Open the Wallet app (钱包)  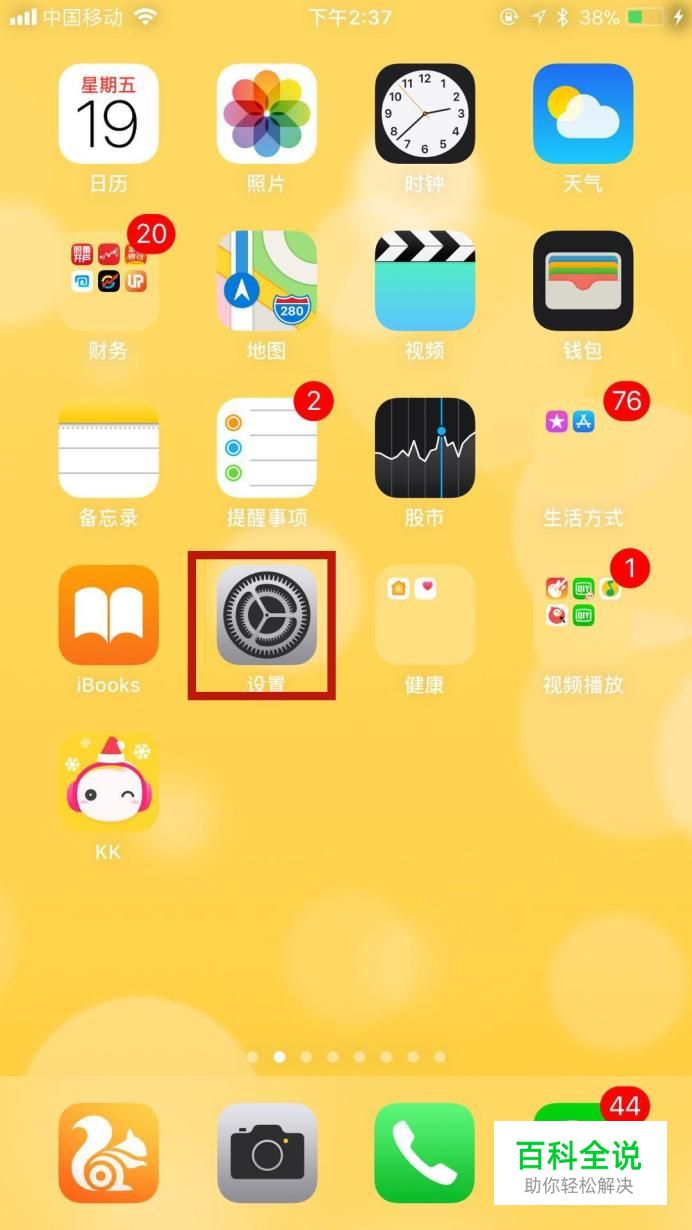pos(582,281)
